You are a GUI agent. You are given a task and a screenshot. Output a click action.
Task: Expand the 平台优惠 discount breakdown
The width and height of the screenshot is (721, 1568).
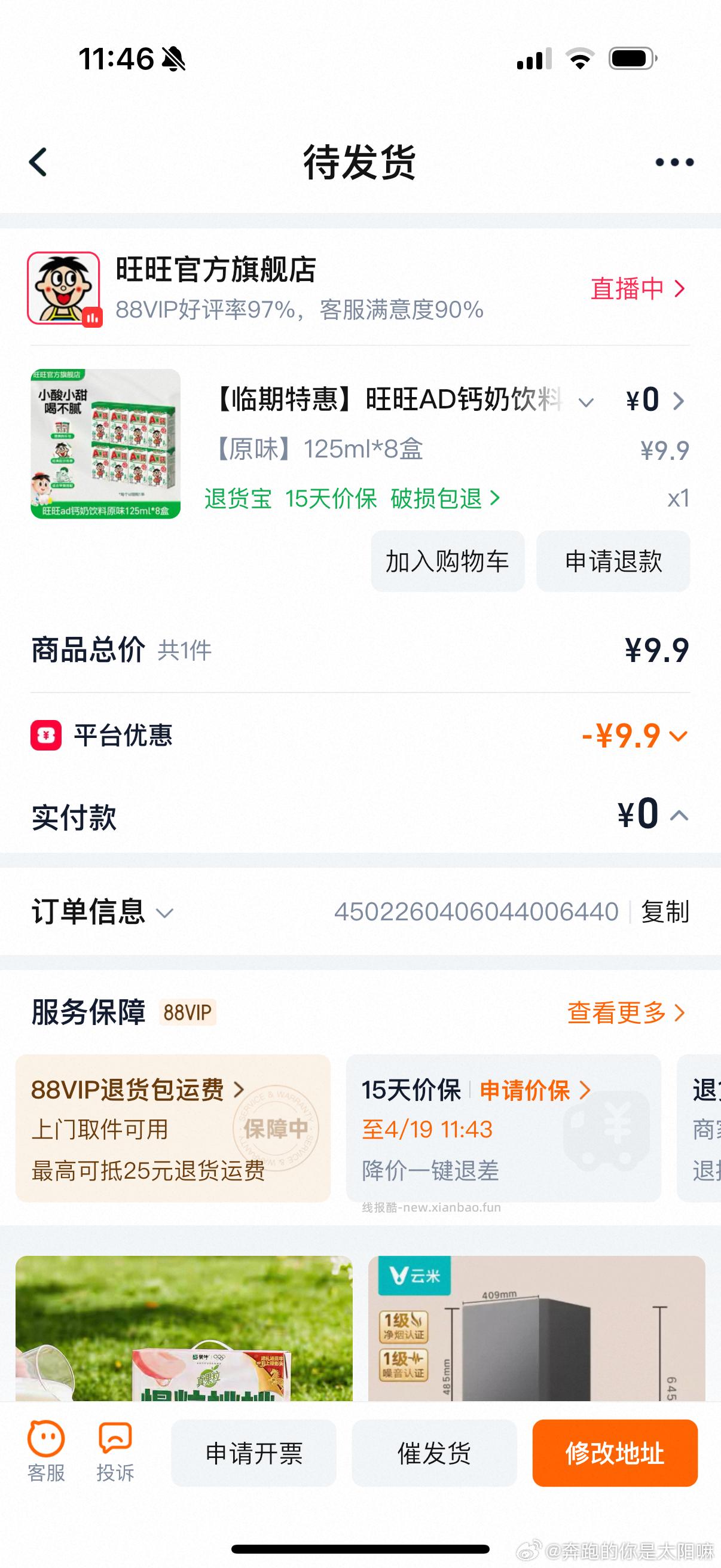[679, 738]
